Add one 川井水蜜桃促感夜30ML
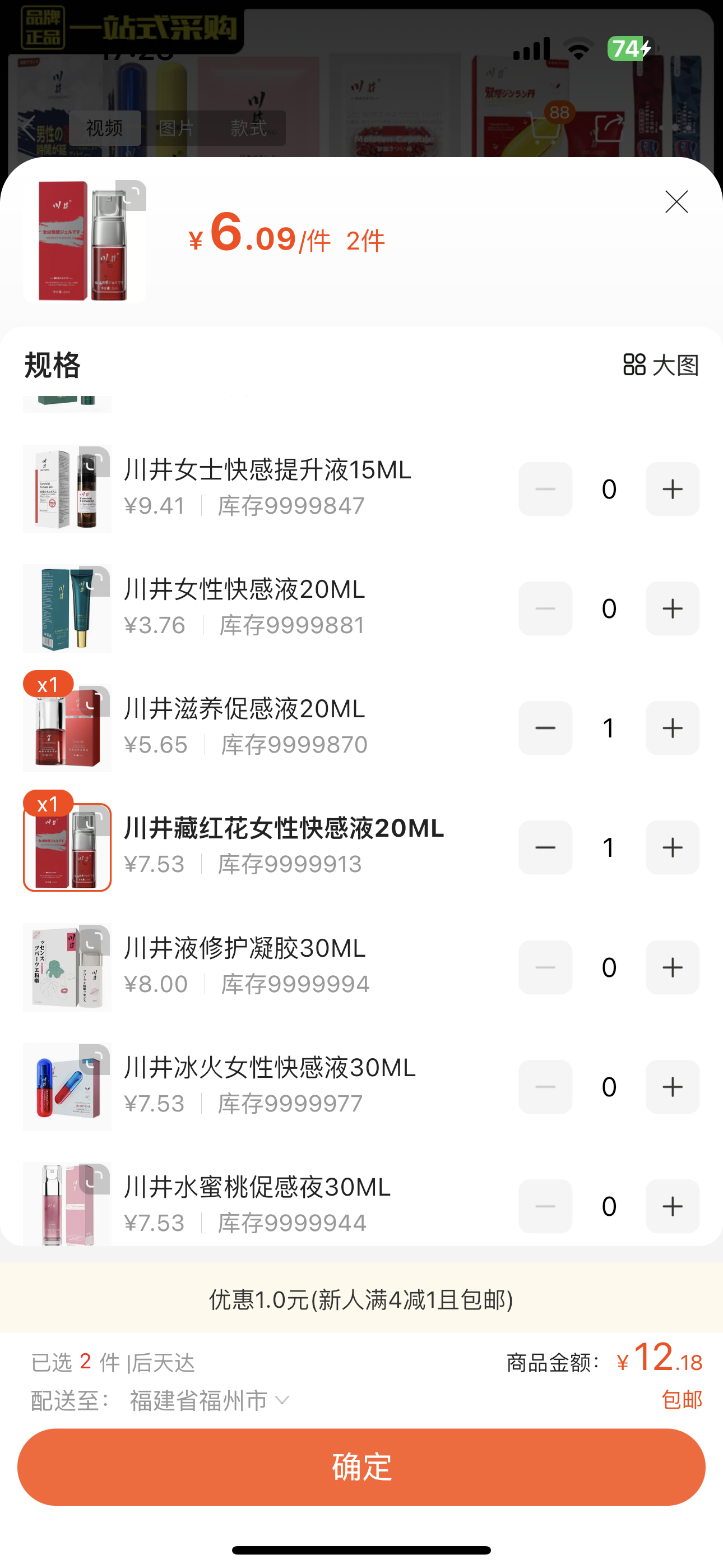 click(x=672, y=1206)
